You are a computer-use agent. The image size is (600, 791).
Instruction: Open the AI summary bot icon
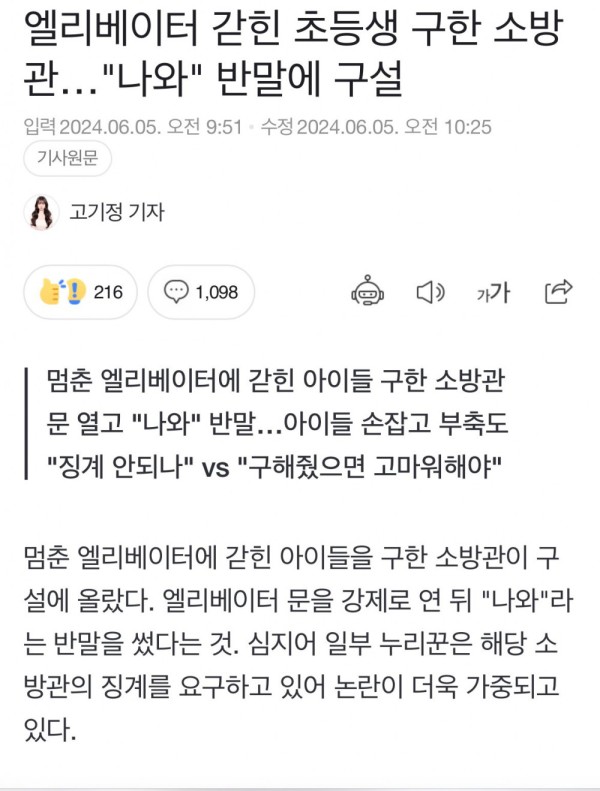368,291
